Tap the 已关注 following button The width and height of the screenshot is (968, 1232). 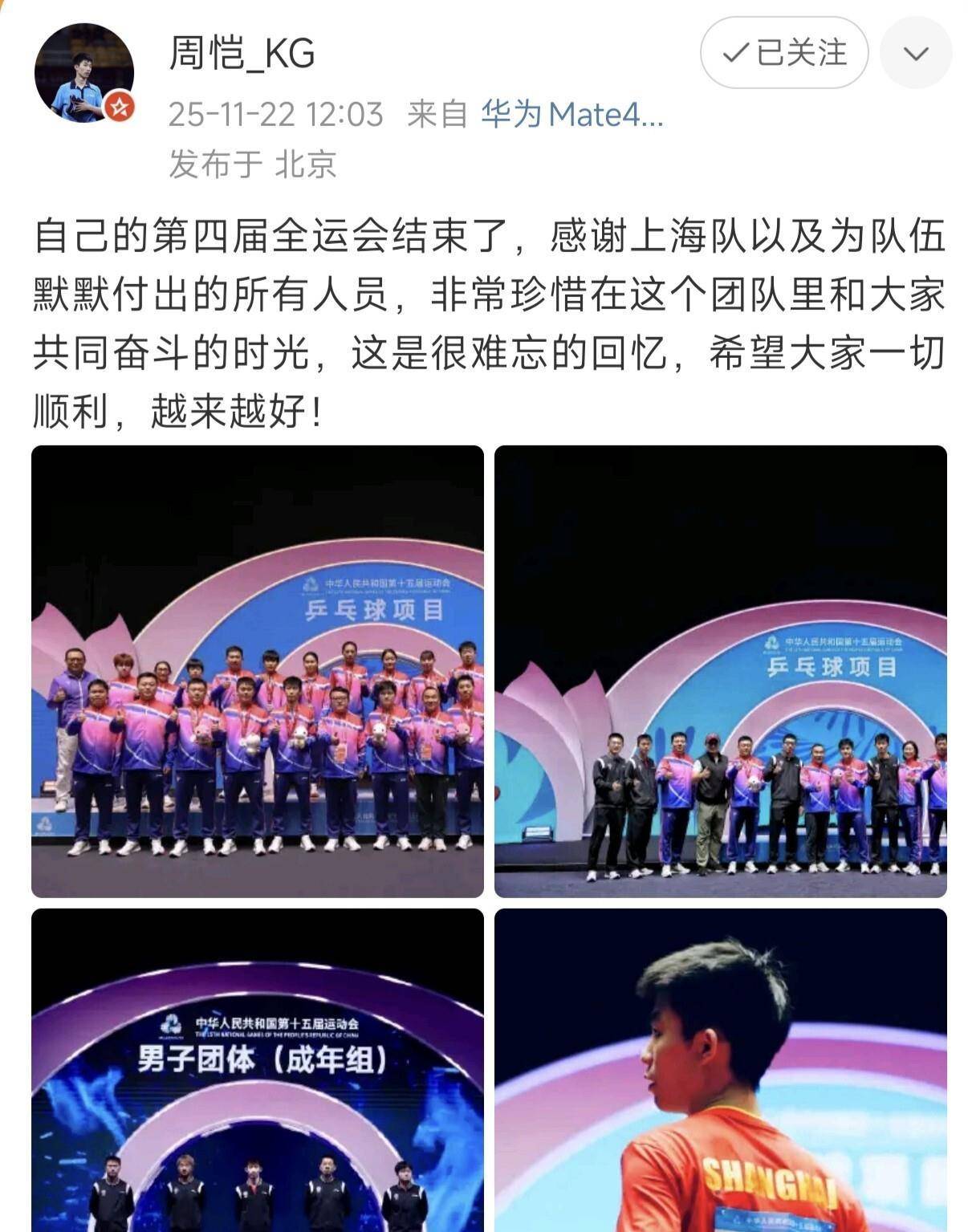(x=783, y=54)
